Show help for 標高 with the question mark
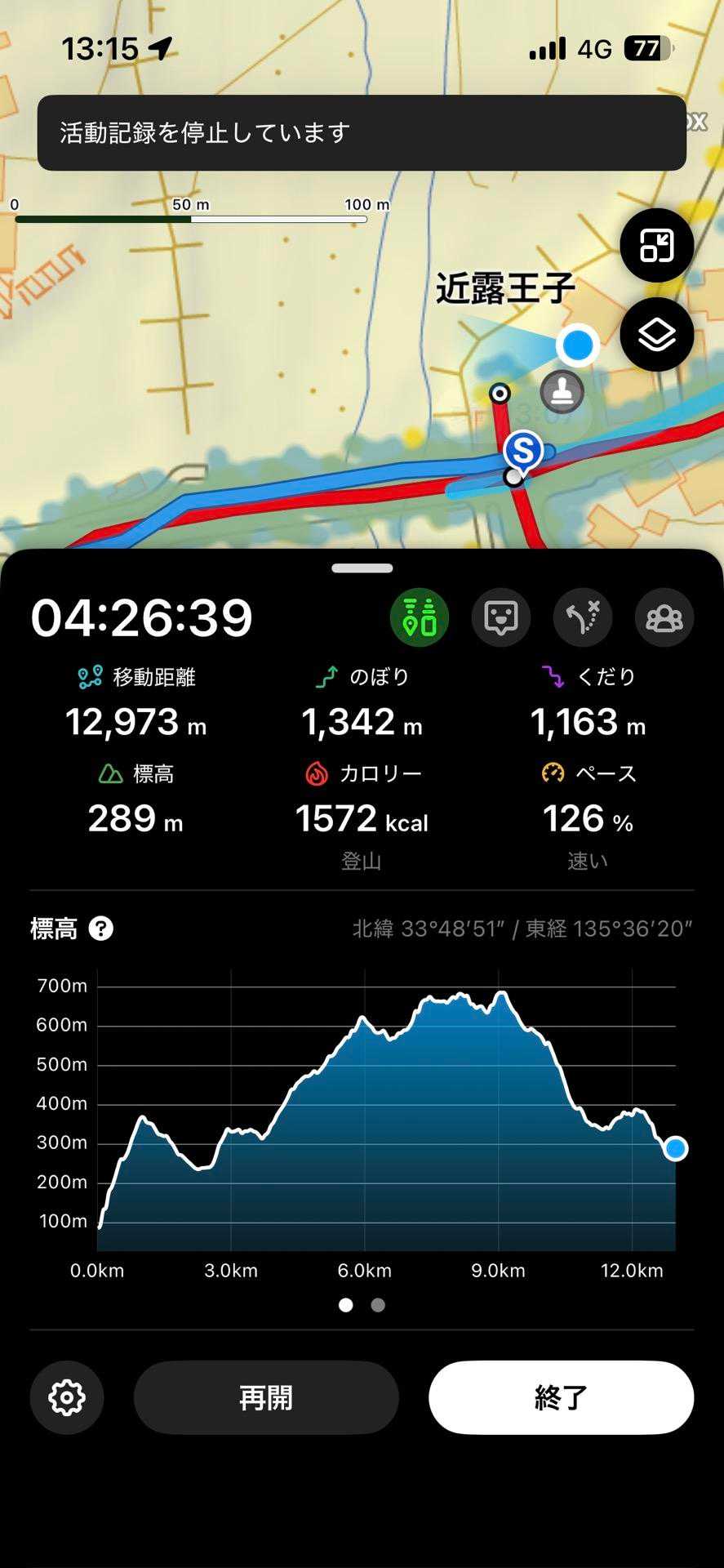Image resolution: width=724 pixels, height=1568 pixels. click(x=101, y=929)
